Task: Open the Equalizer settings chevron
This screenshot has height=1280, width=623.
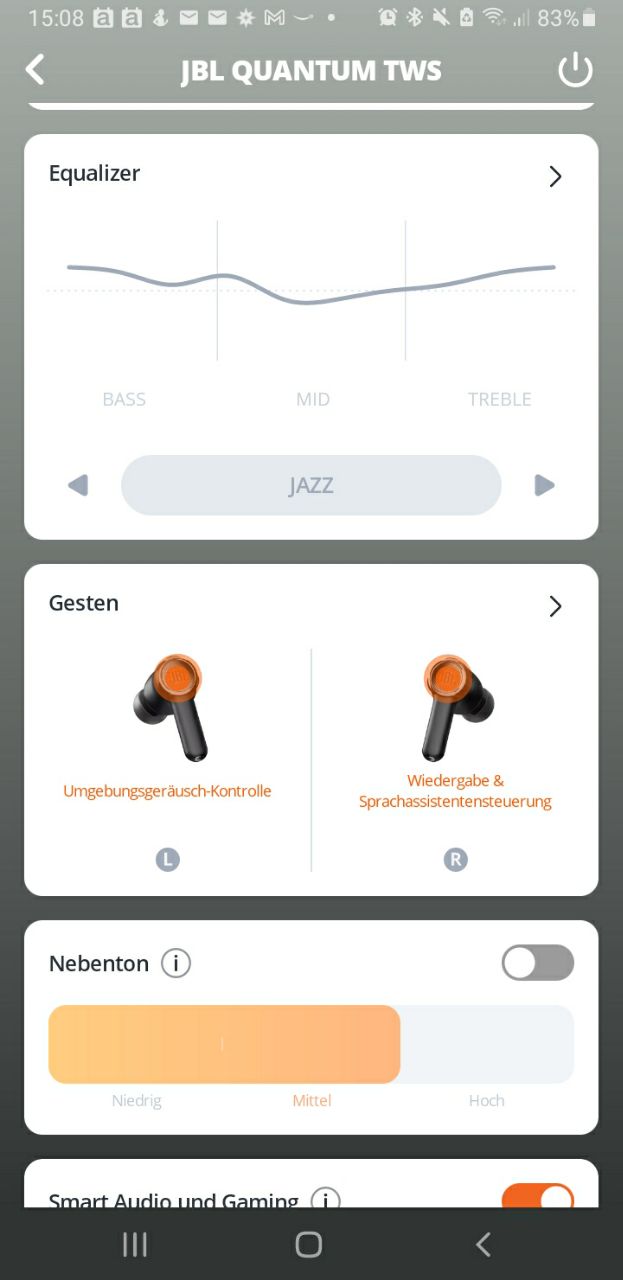Action: coord(556,177)
